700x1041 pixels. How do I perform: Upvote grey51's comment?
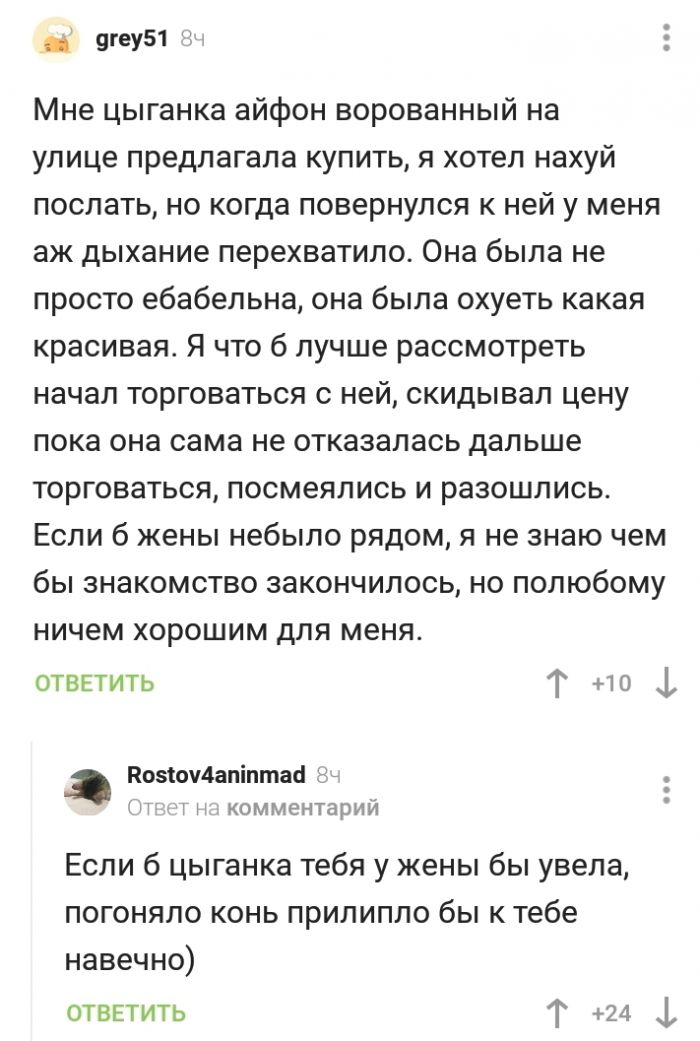[556, 684]
